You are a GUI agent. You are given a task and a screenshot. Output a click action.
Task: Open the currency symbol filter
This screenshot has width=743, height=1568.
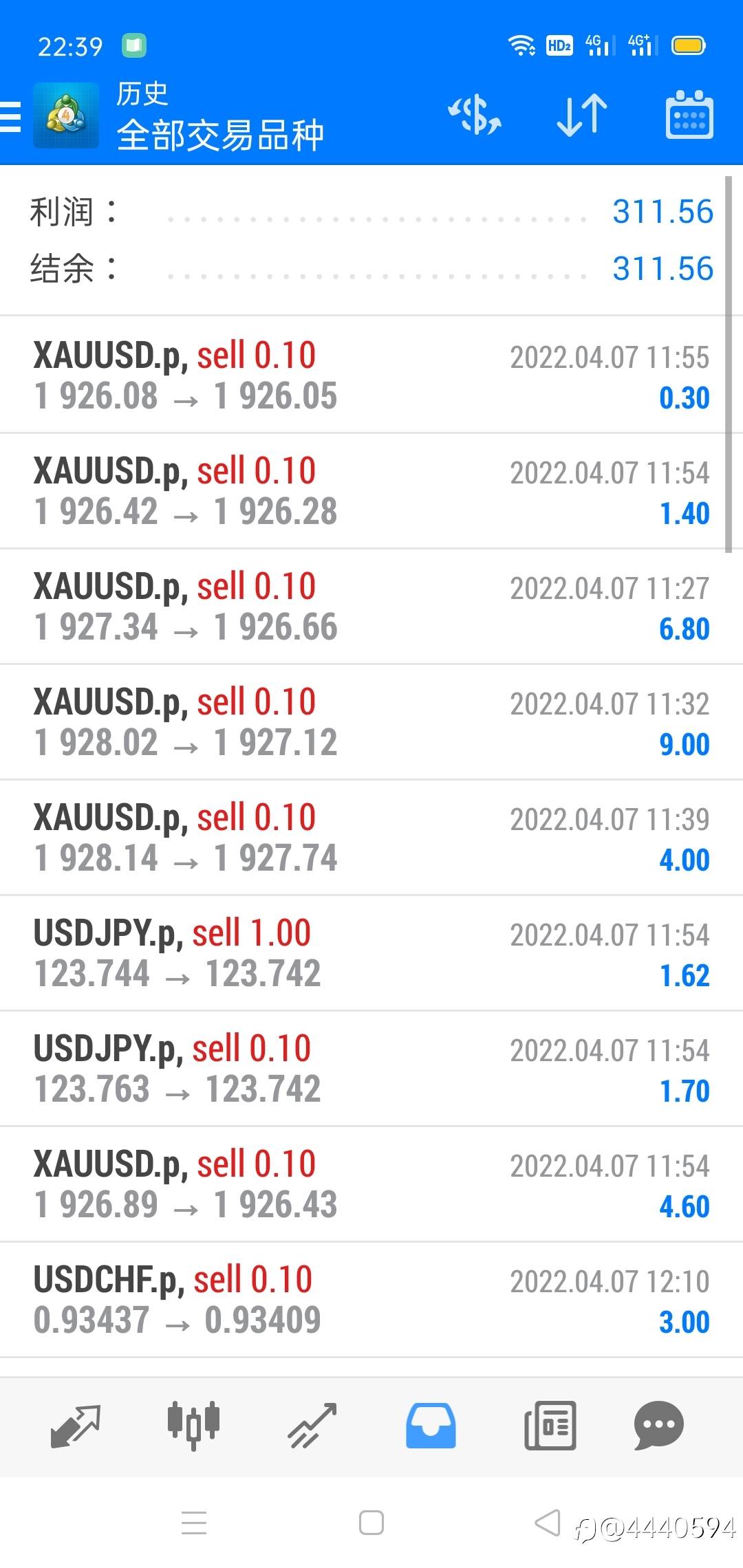pyautogui.click(x=475, y=115)
